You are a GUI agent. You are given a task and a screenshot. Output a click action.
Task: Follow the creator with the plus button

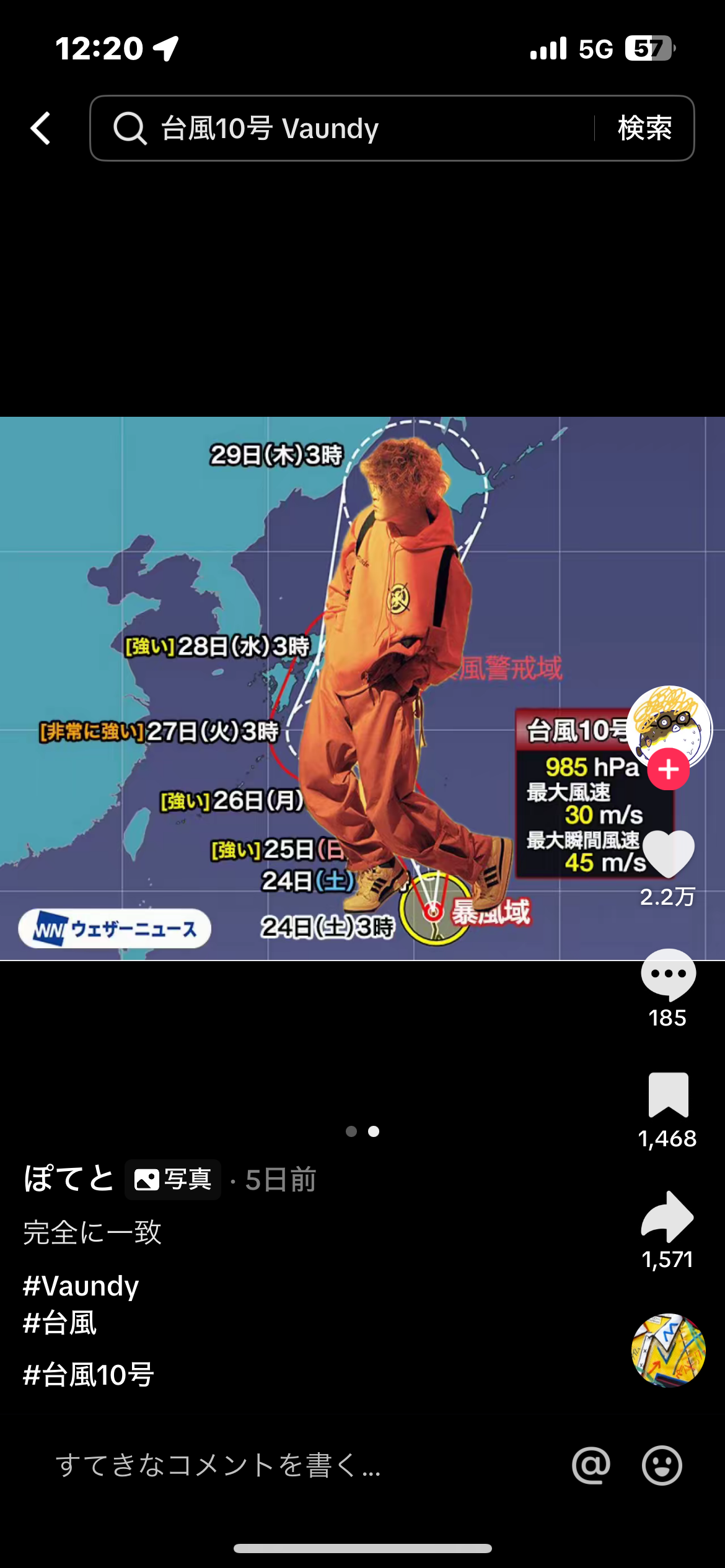point(669,770)
